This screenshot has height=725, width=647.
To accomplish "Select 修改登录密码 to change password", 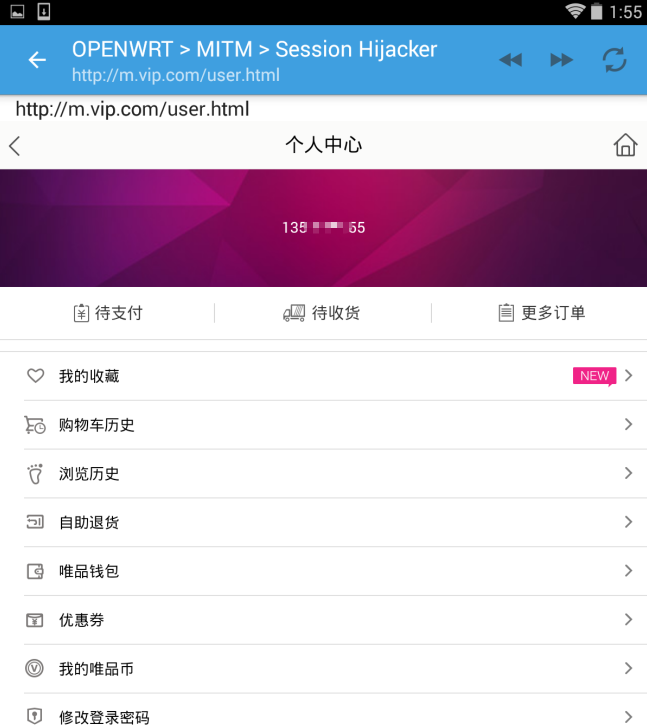I will click(323, 714).
